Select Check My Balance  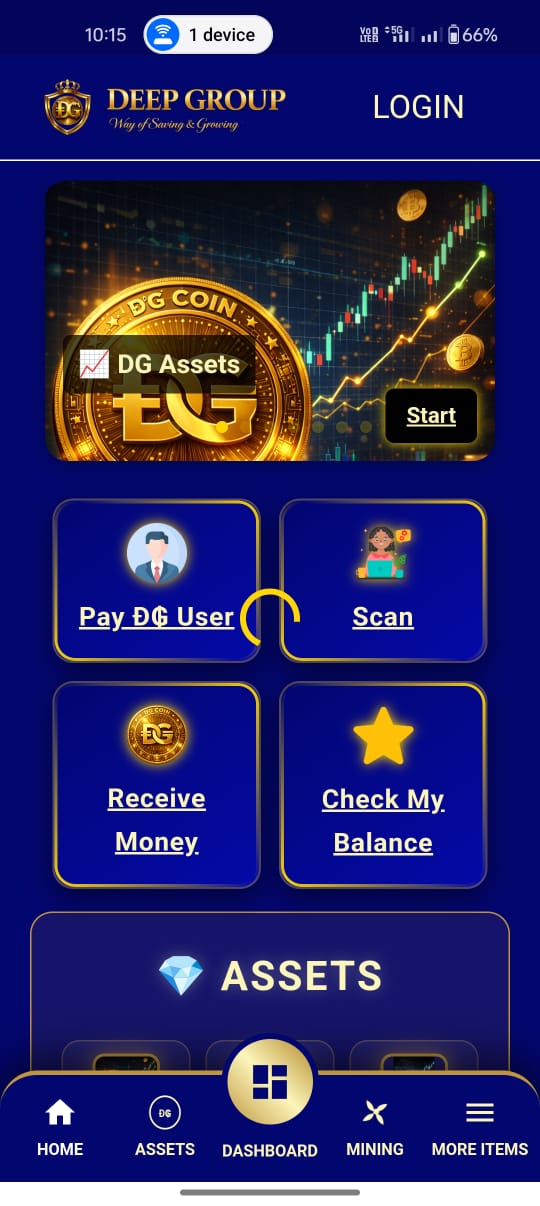pos(383,785)
